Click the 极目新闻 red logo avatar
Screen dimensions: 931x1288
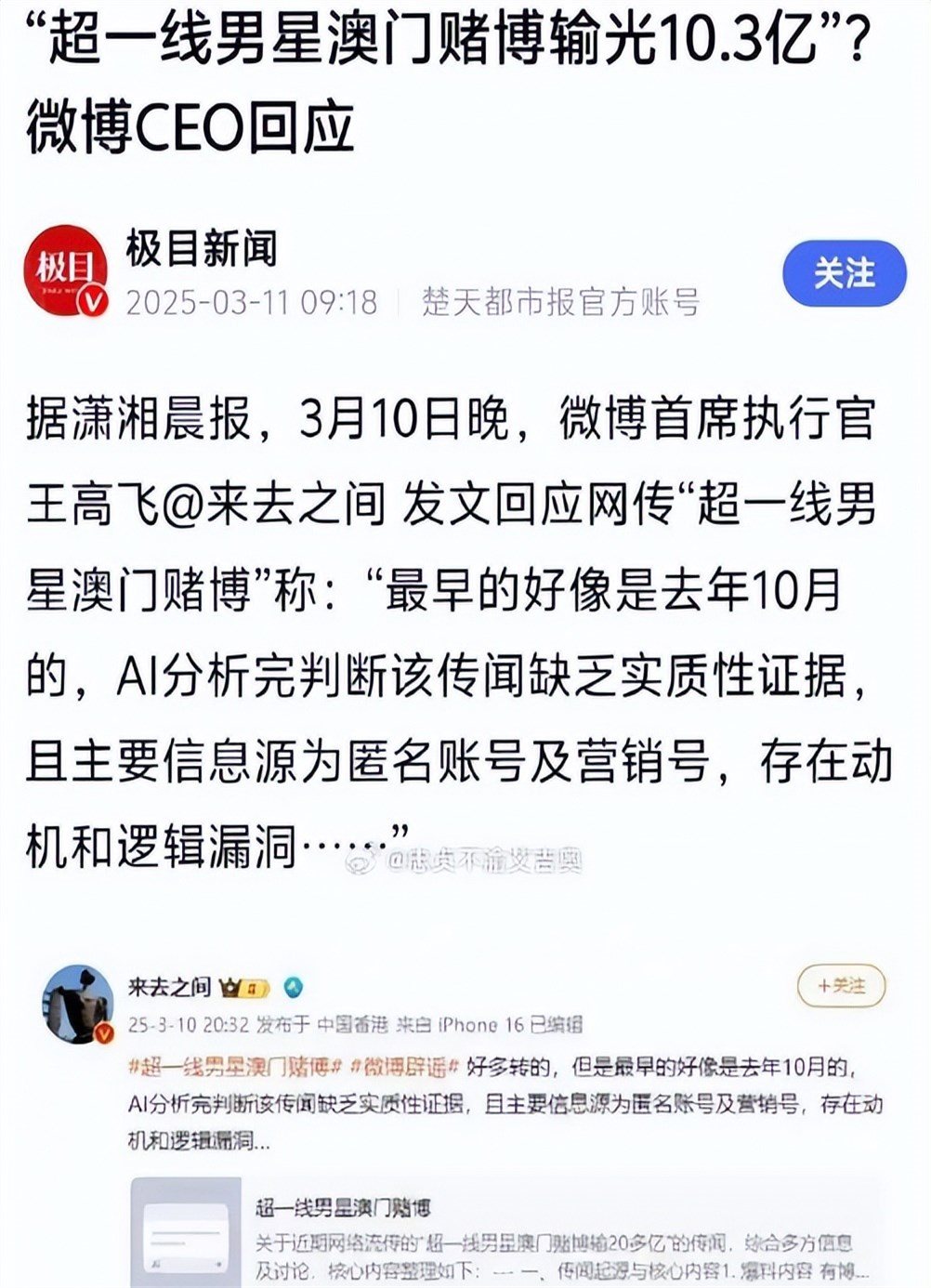tap(67, 269)
